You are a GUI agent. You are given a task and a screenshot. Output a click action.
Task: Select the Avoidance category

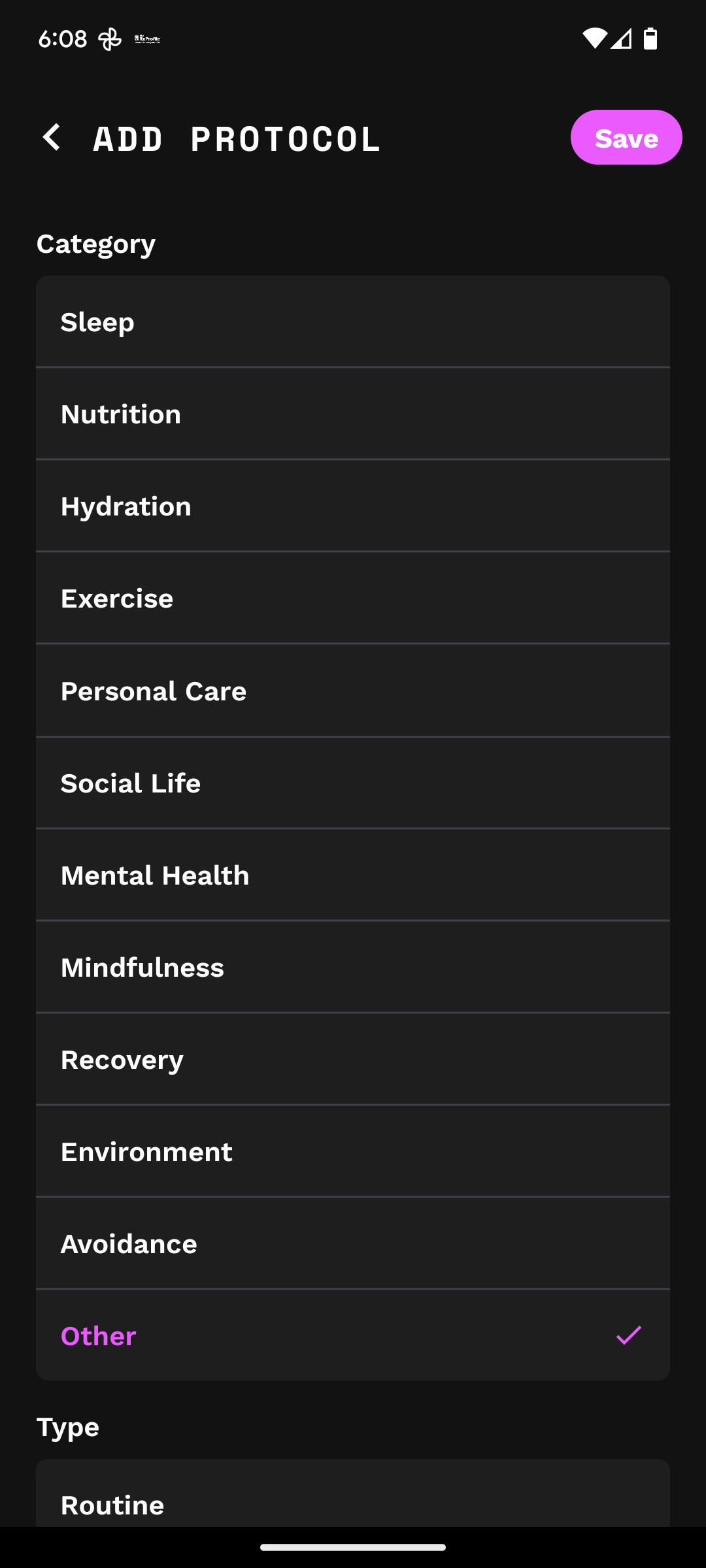point(353,1243)
